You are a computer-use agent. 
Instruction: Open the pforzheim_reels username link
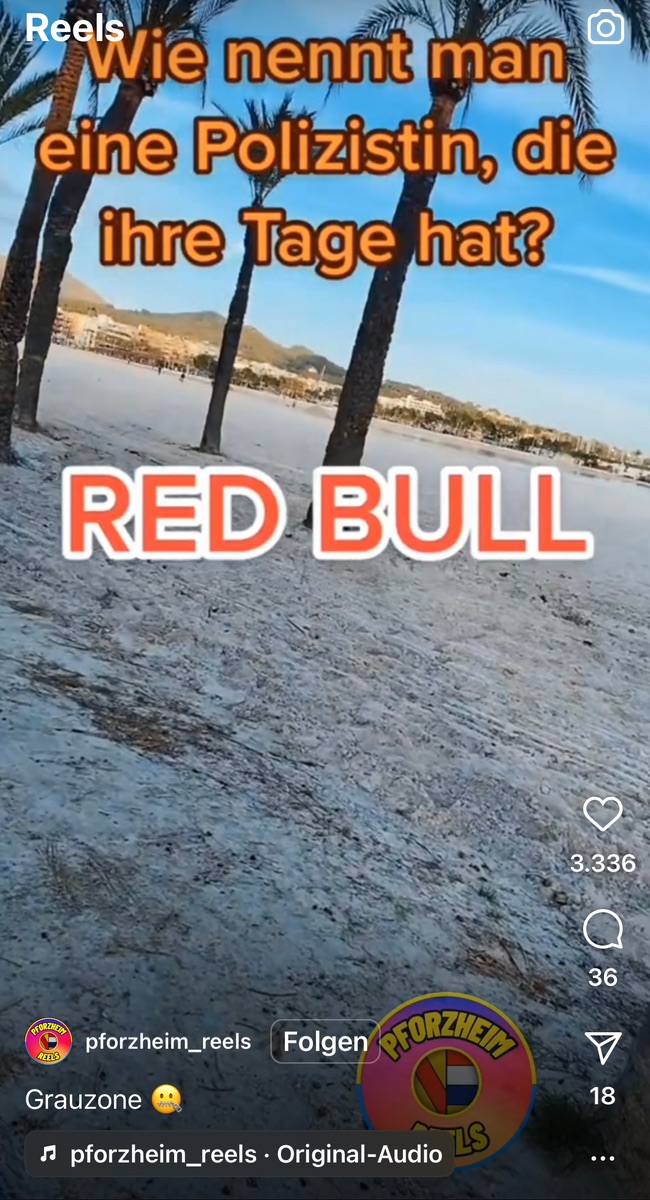168,1042
